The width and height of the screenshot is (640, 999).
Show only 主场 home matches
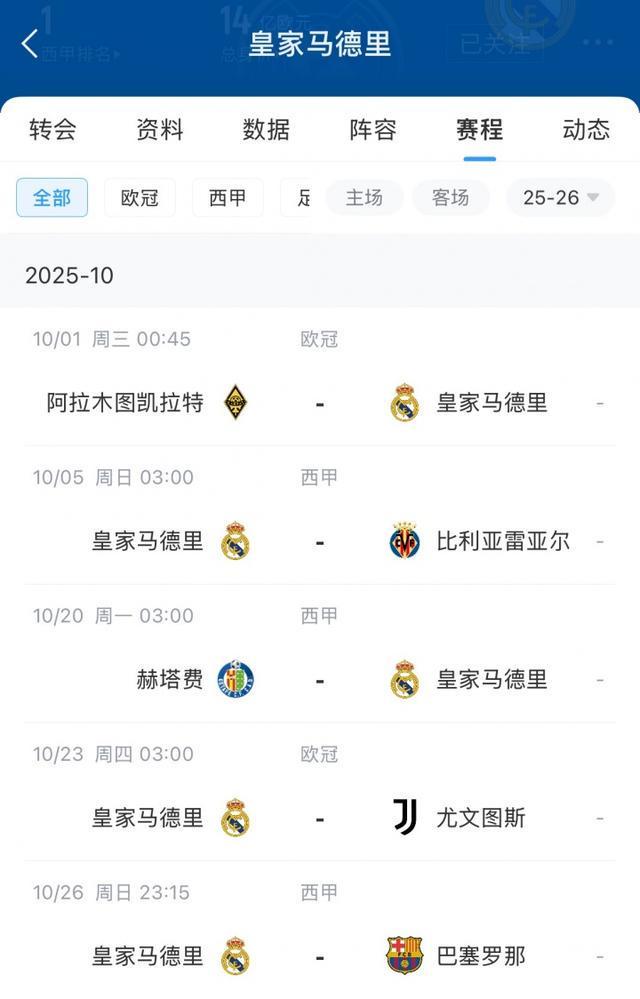(x=364, y=198)
